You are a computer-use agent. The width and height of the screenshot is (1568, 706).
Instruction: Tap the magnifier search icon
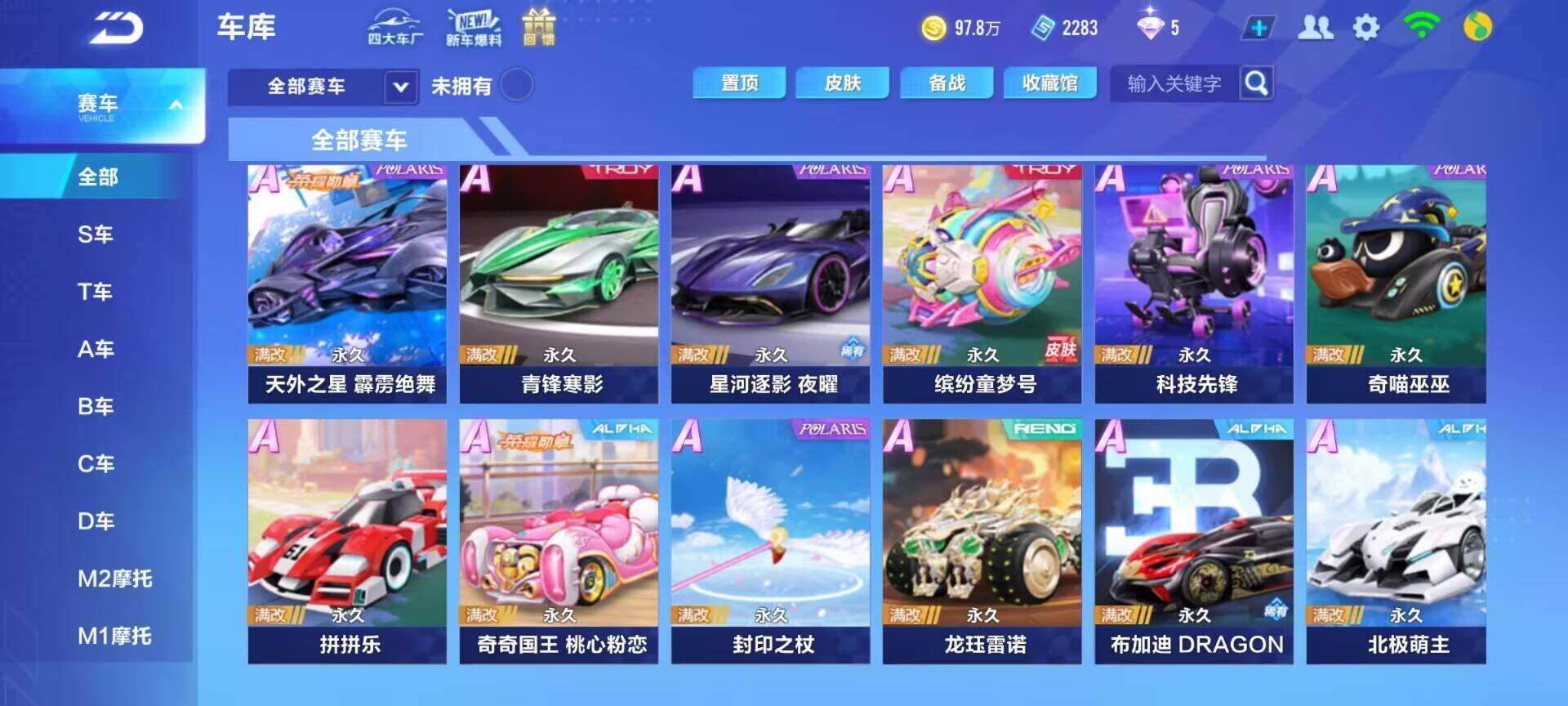pos(1257,83)
